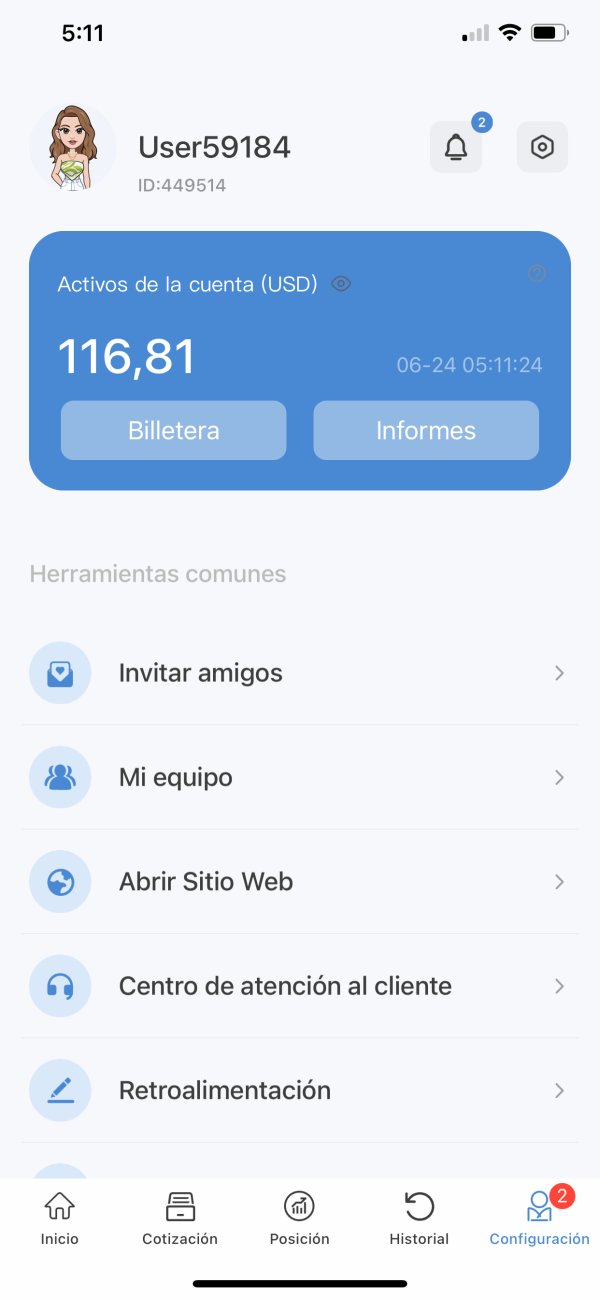
Task: Go to the Posición tab
Action: 300,1219
